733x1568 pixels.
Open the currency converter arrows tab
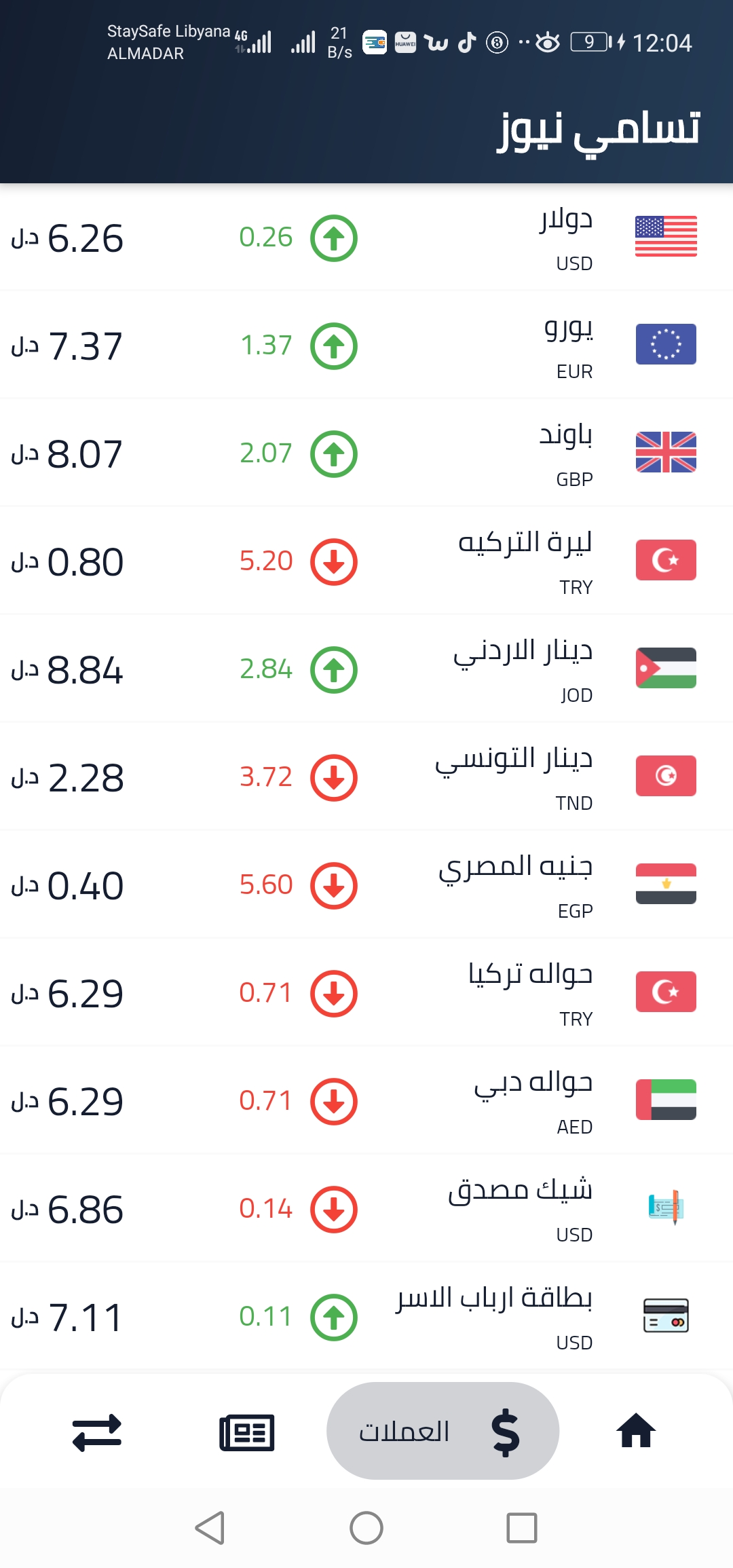(97, 1432)
